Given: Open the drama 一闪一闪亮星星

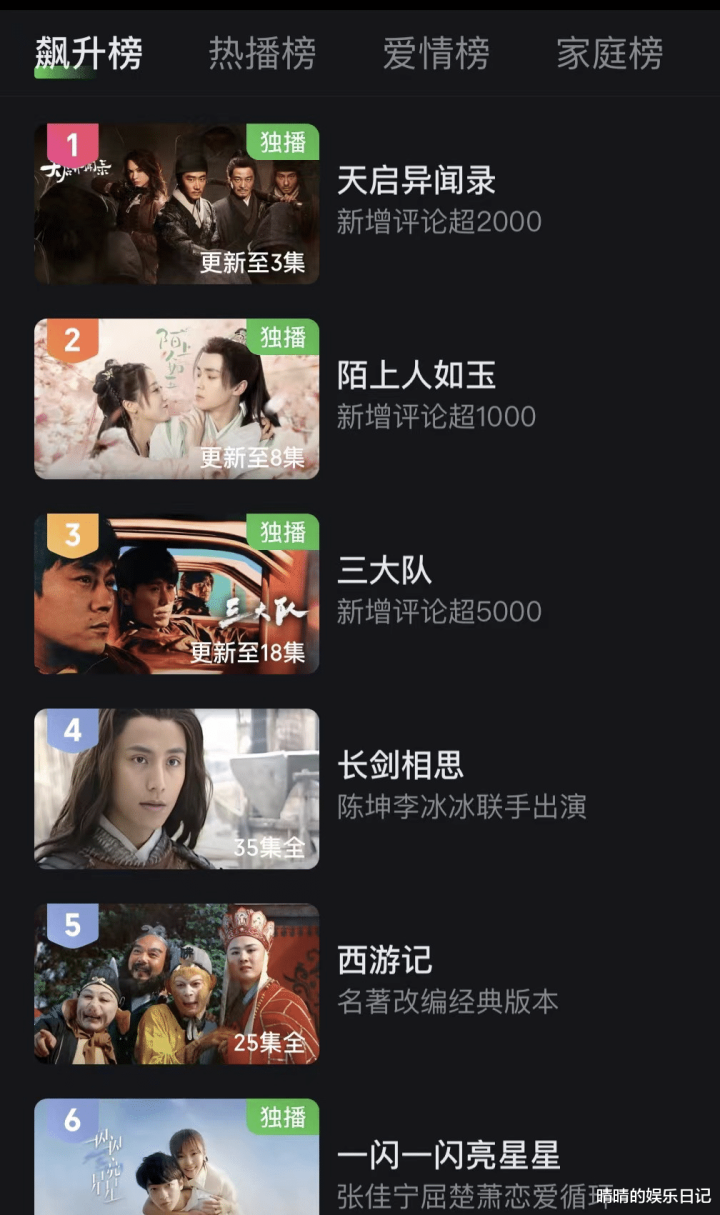Looking at the screenshot, I should (448, 1156).
